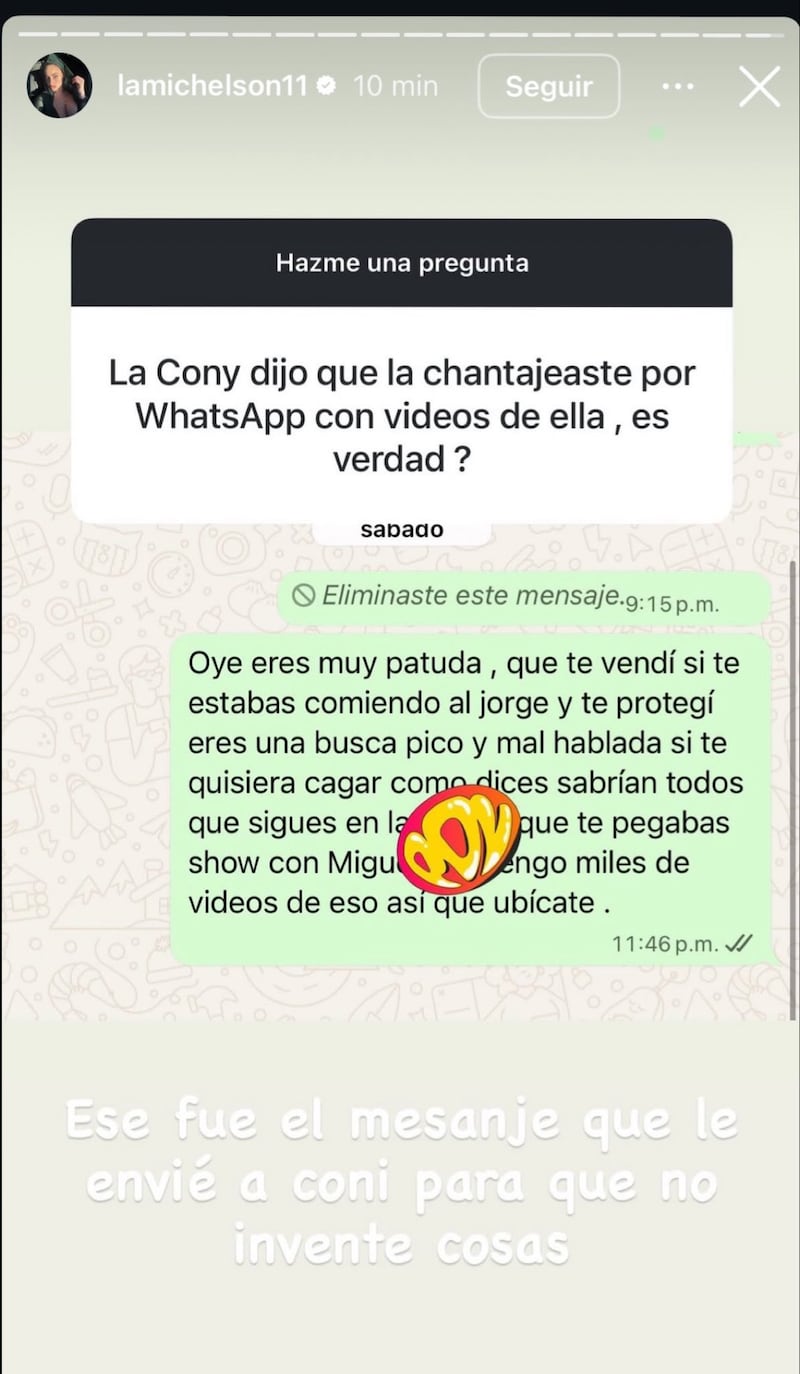Tap the story progress bar at the top
This screenshot has width=800, height=1374.
400,35
